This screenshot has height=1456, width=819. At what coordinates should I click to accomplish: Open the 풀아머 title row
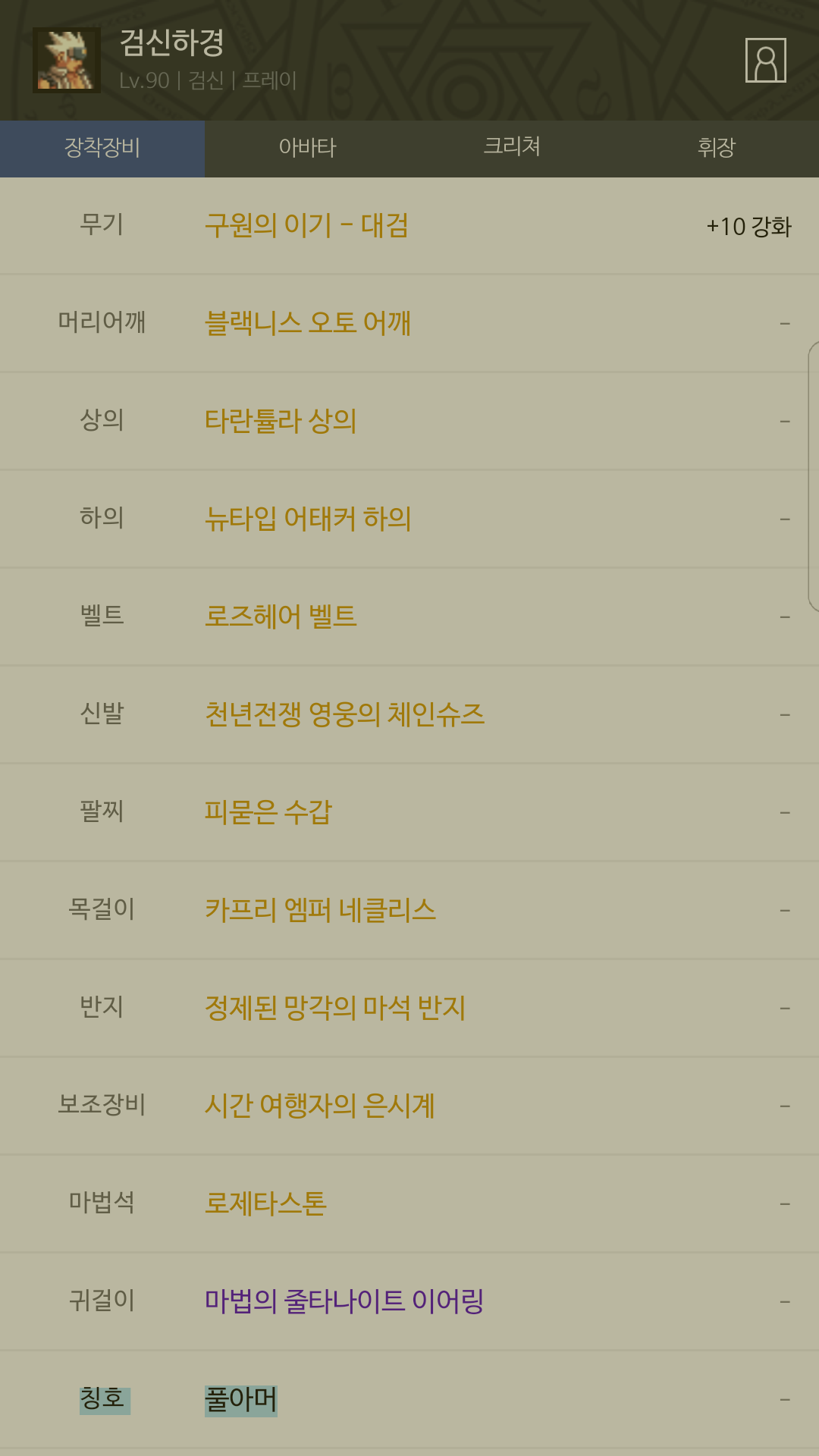(x=241, y=1400)
